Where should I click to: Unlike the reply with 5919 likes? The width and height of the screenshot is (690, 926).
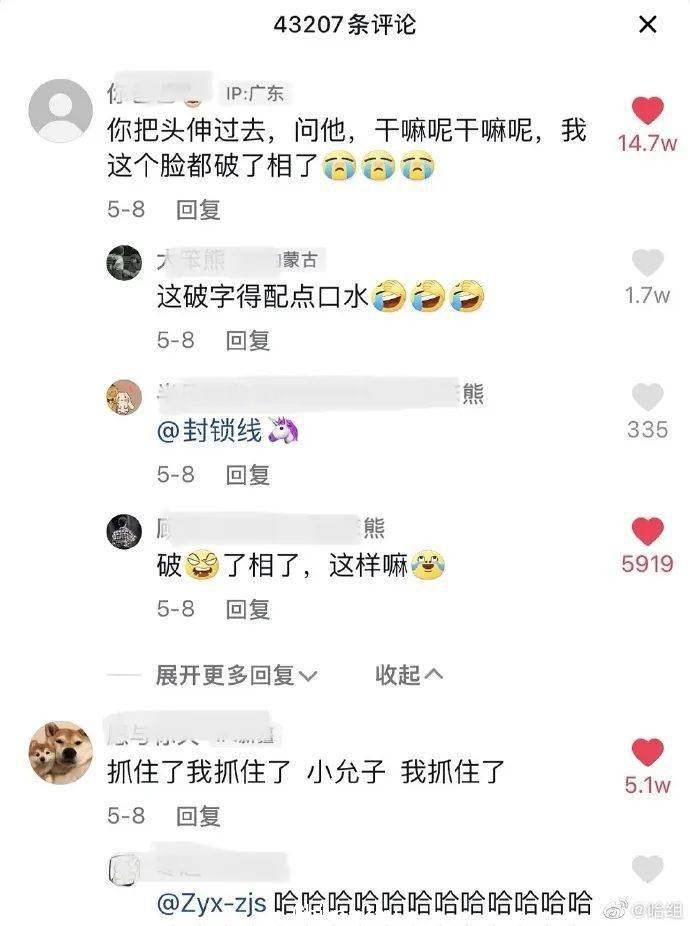pos(648,532)
